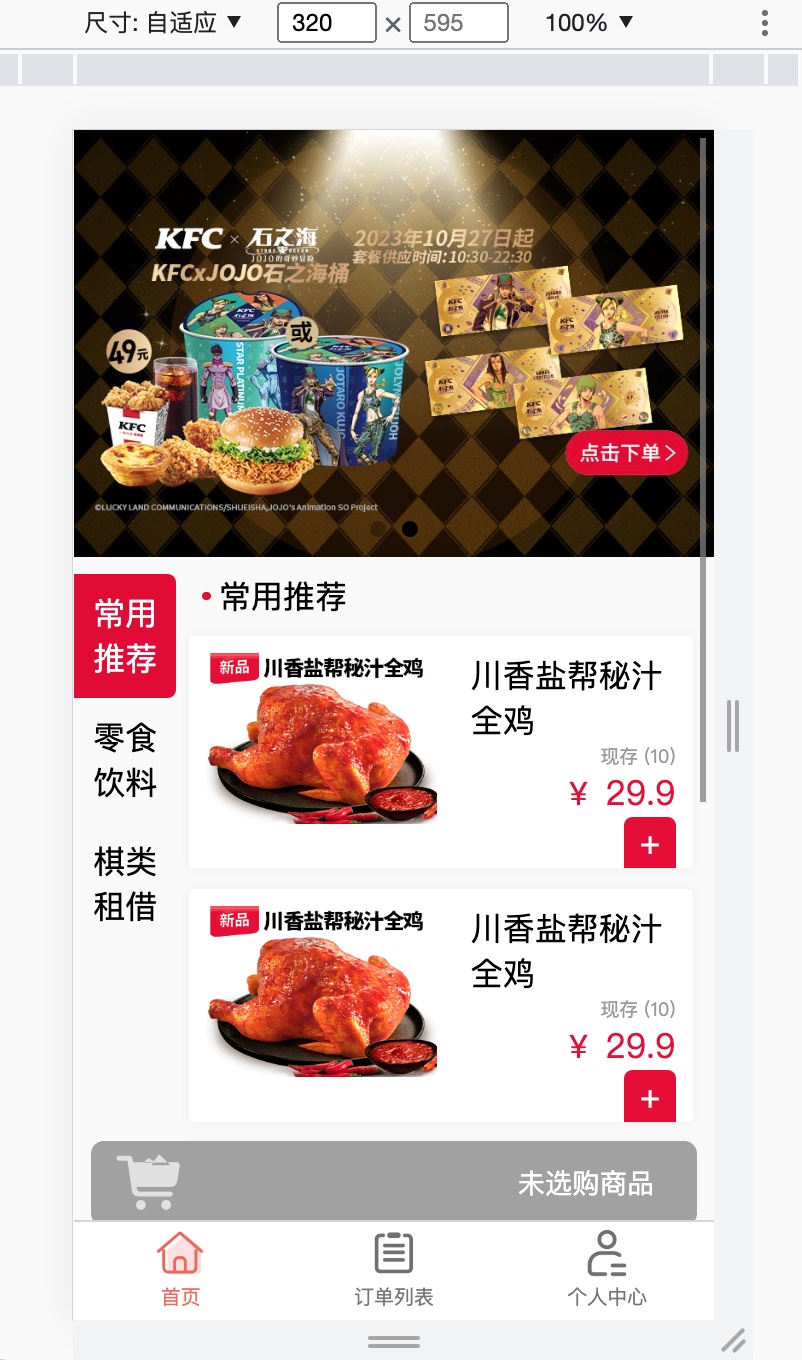Switch to the 零食饮料 category
Screen dimensions: 802x1360
click(x=125, y=760)
